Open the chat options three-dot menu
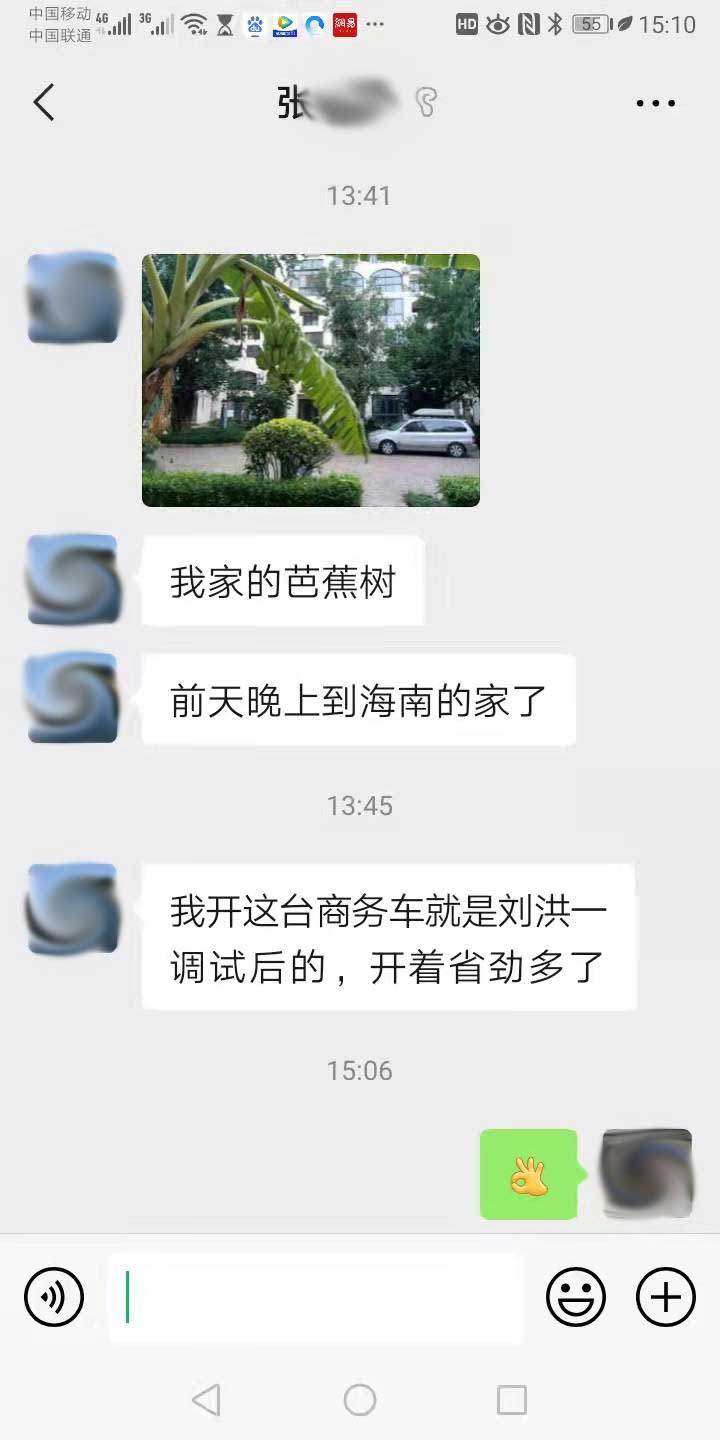This screenshot has width=720, height=1440. (656, 103)
